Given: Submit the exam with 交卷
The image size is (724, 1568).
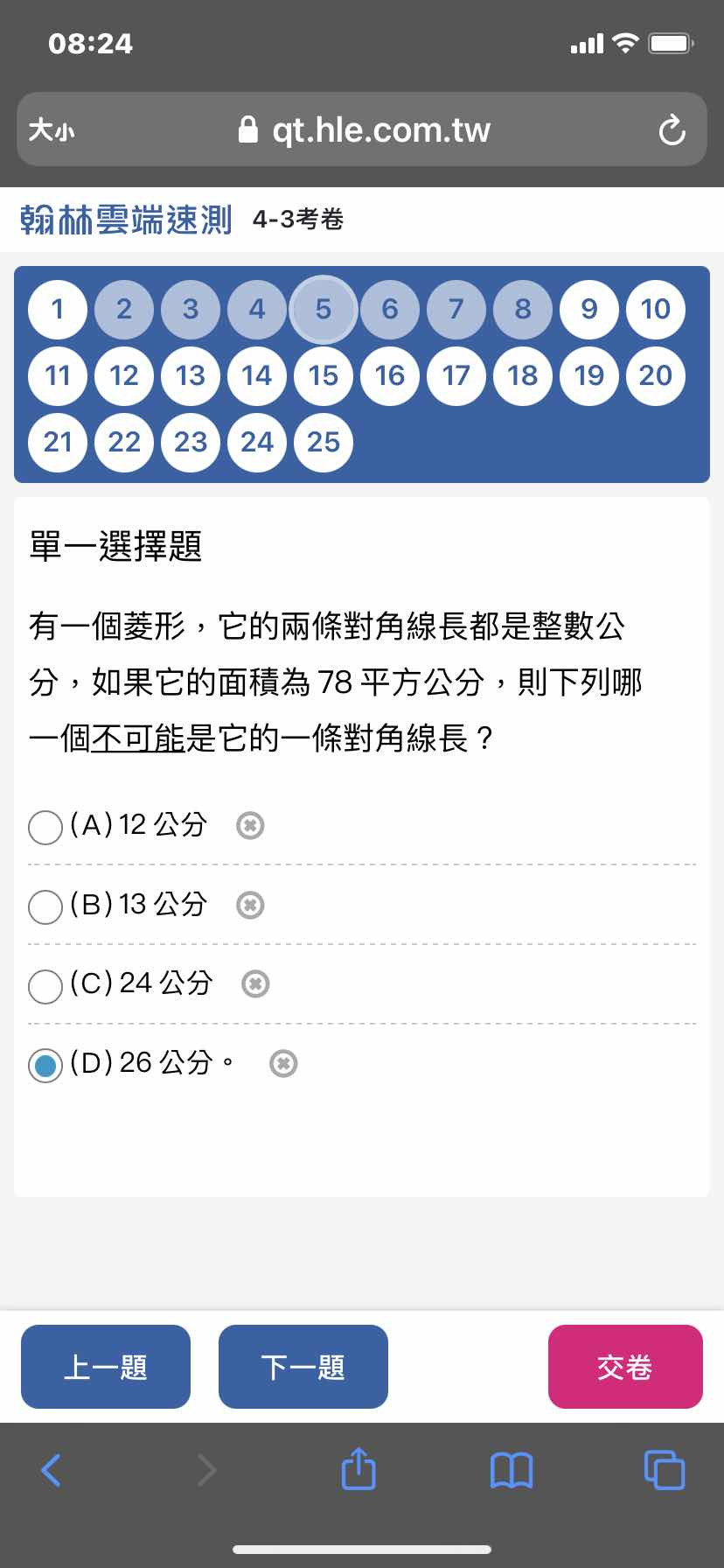Looking at the screenshot, I should coord(625,1367).
